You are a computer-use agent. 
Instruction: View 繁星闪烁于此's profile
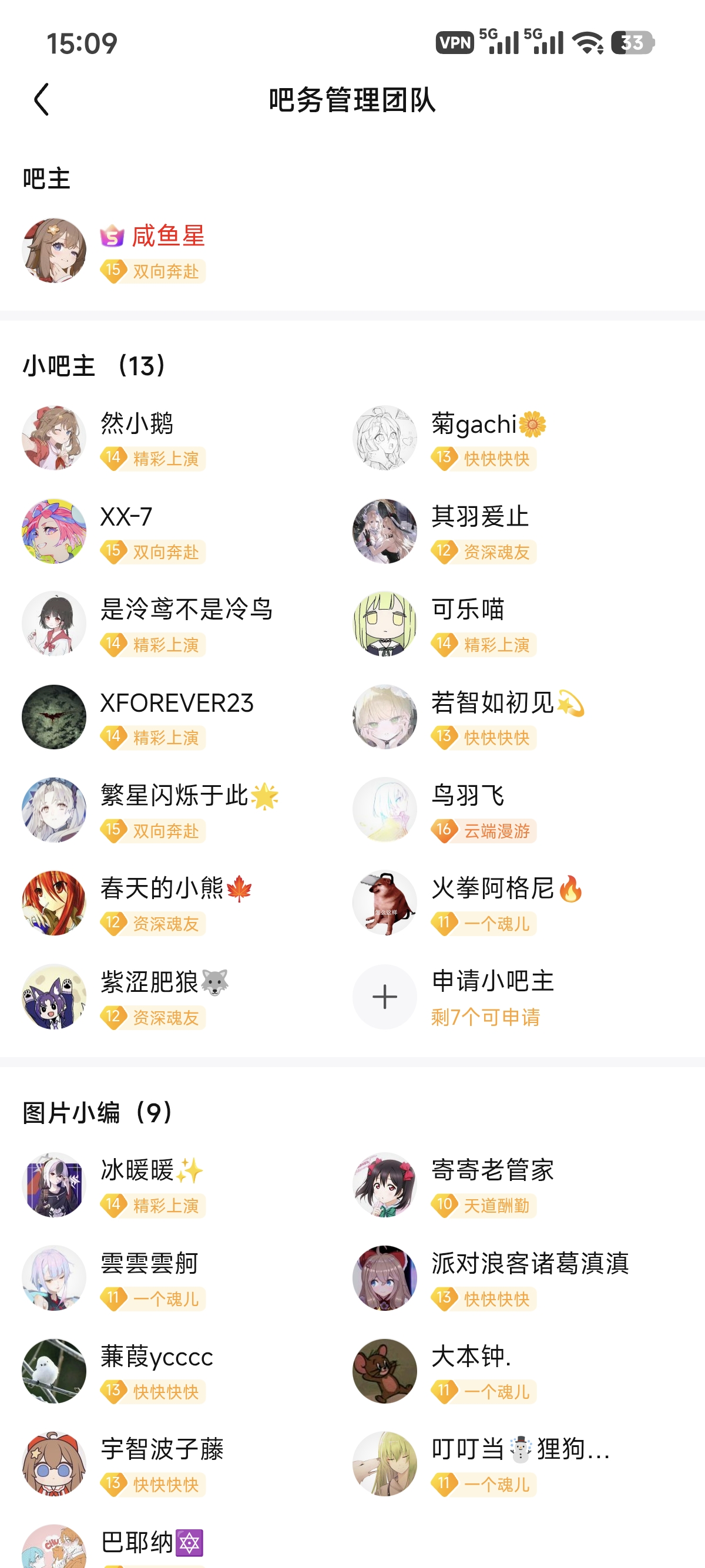point(54,810)
